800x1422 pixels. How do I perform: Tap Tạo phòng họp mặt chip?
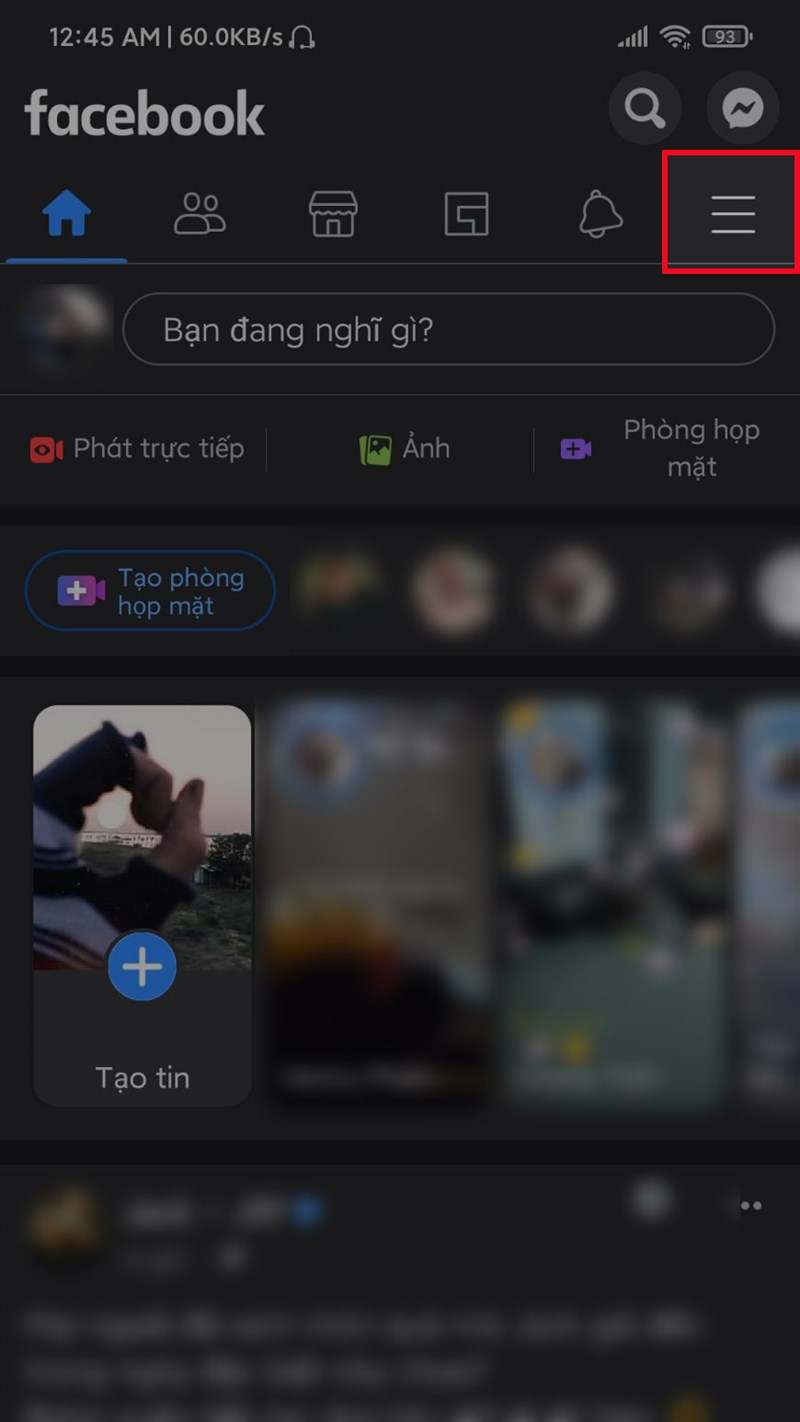150,591
